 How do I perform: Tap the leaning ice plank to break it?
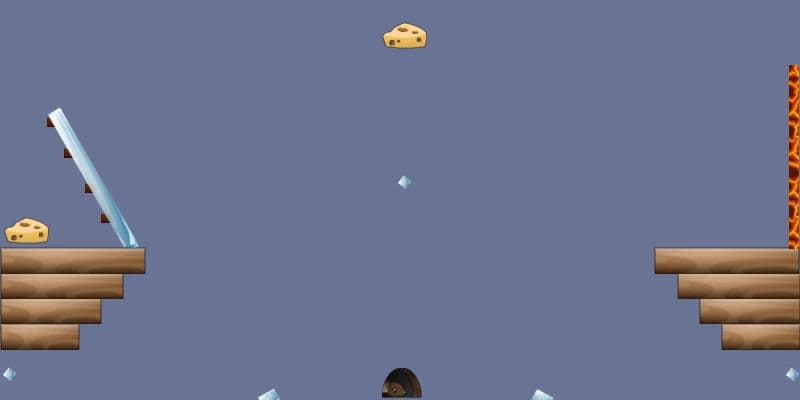(x=93, y=177)
